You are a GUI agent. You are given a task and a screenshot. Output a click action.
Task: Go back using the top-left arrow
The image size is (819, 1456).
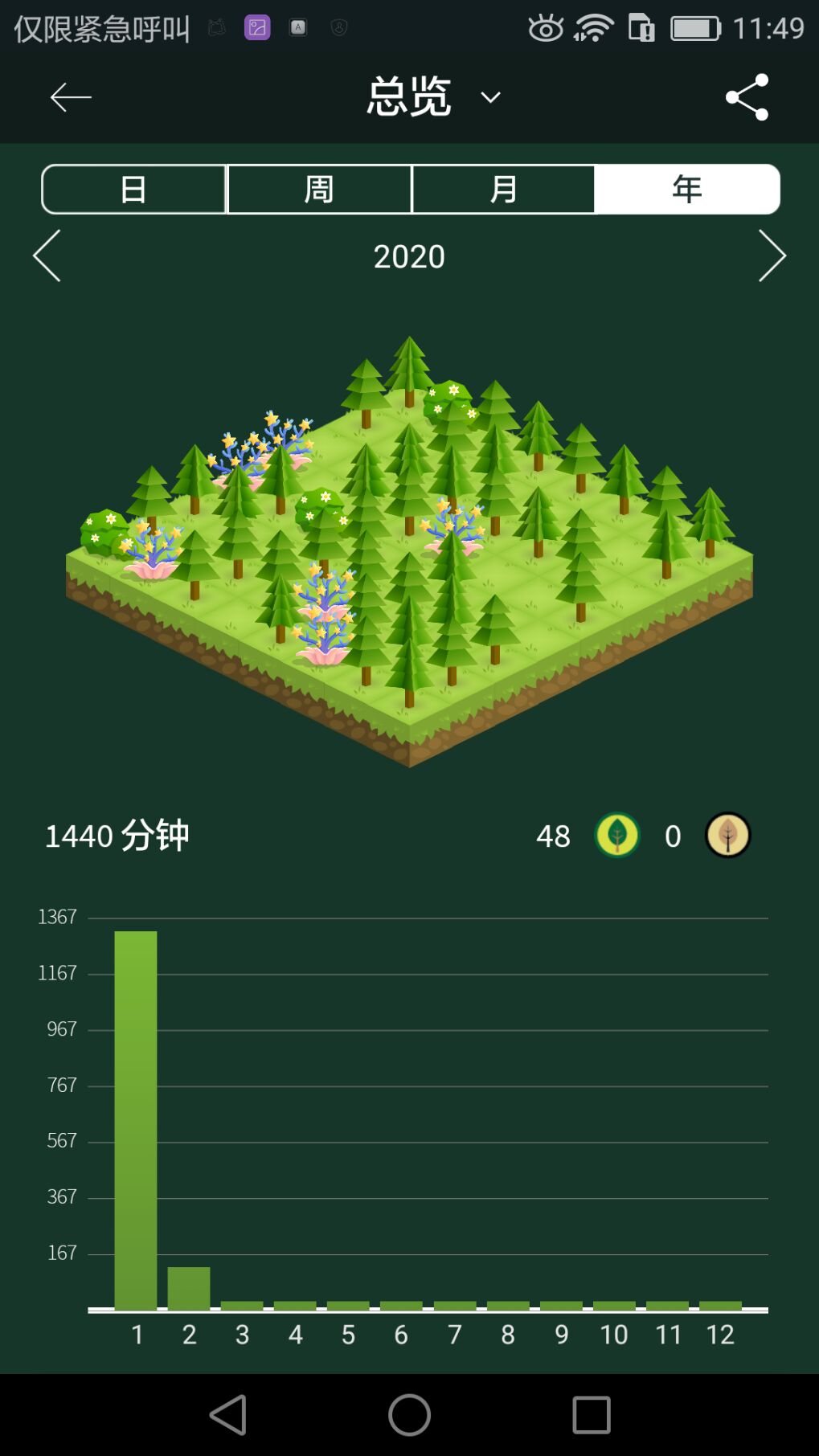click(71, 97)
